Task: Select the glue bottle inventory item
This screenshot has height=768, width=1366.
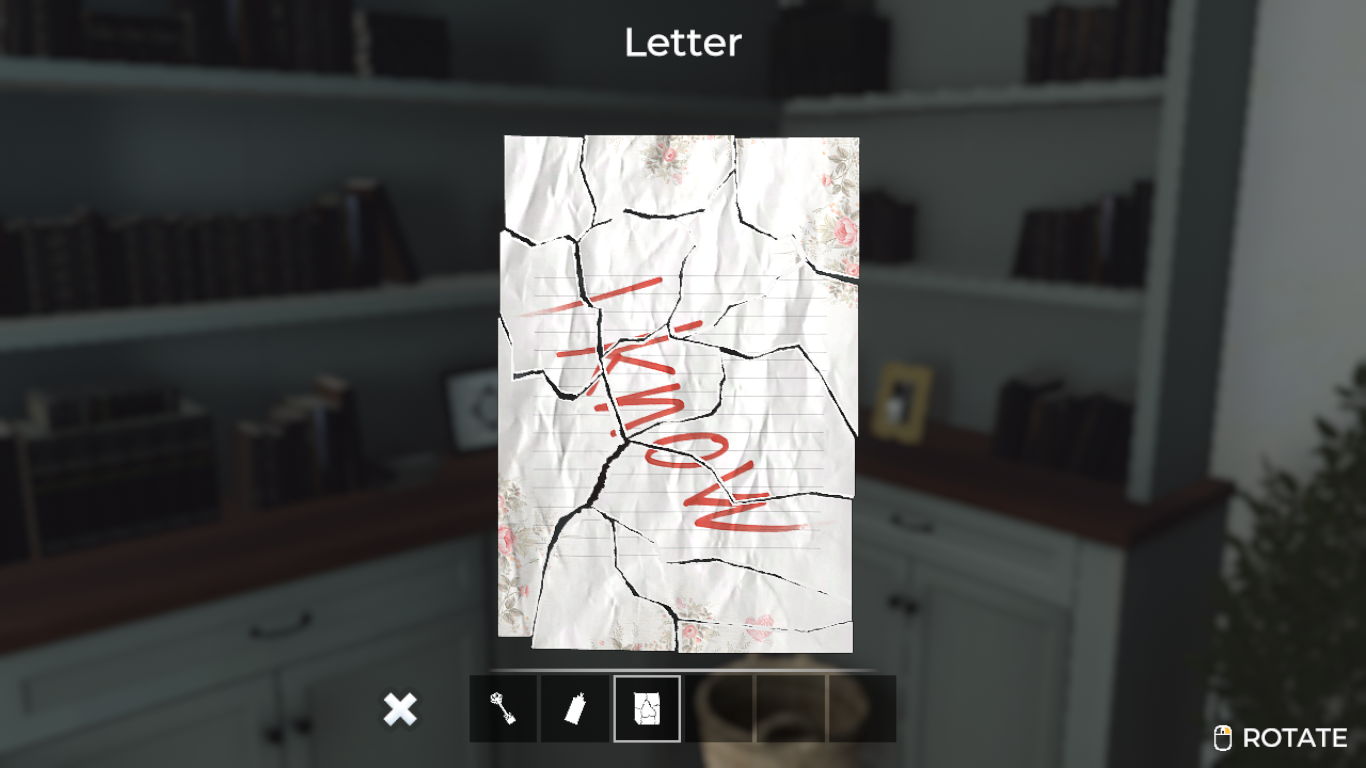Action: point(575,709)
